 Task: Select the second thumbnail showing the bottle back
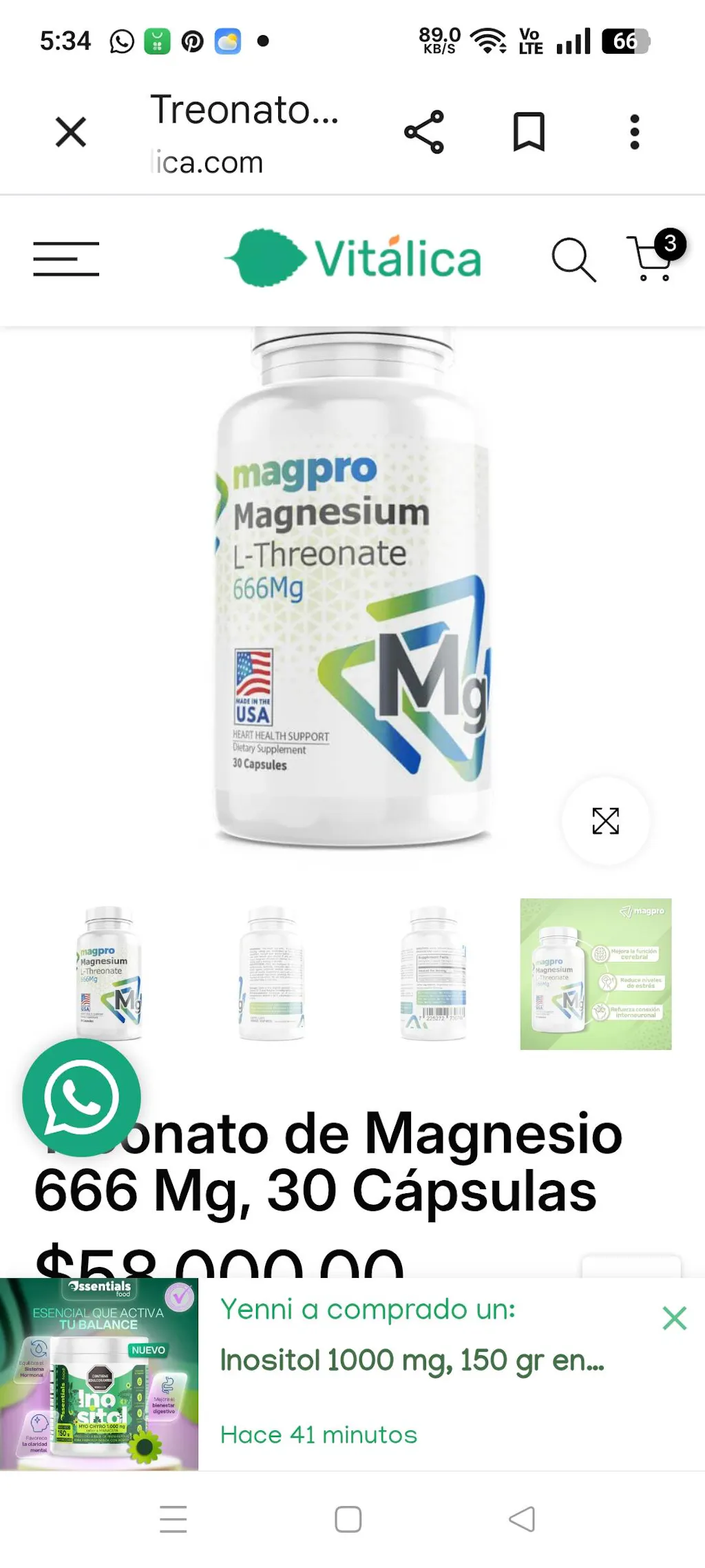point(271,973)
